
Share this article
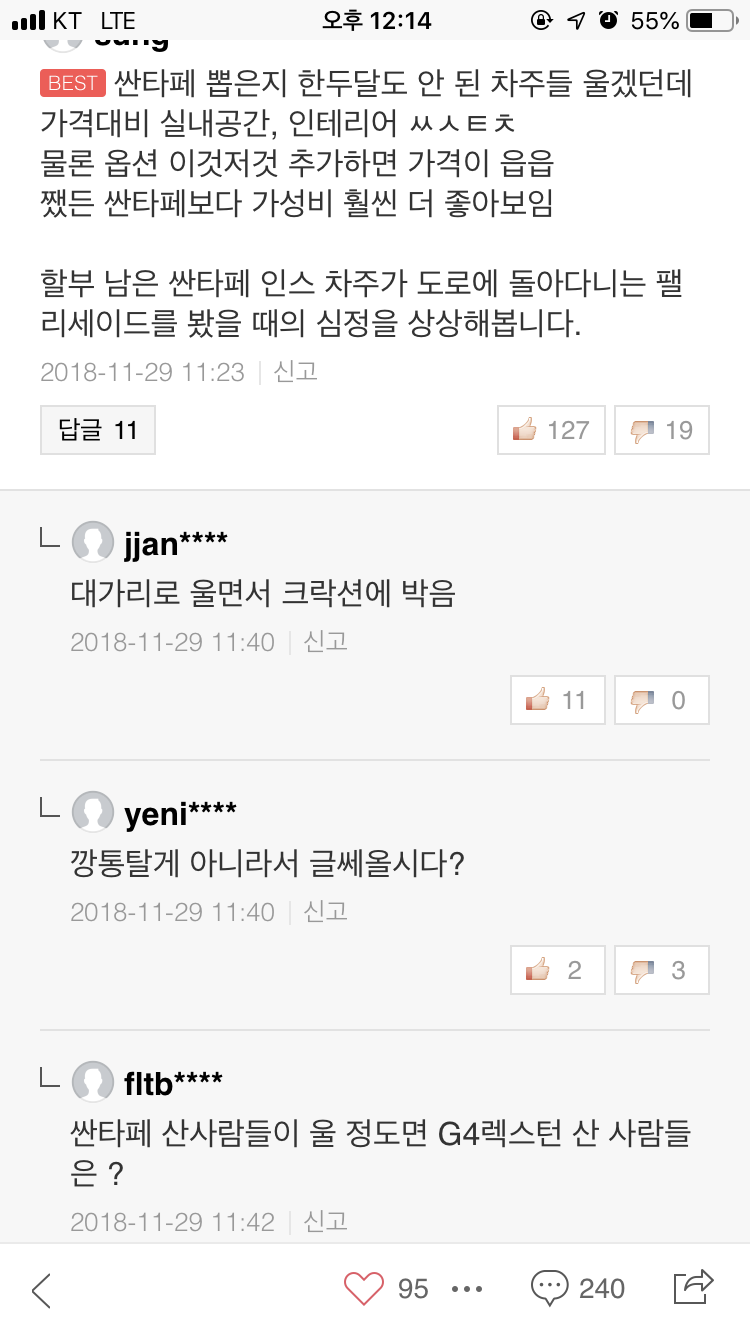693,1287
